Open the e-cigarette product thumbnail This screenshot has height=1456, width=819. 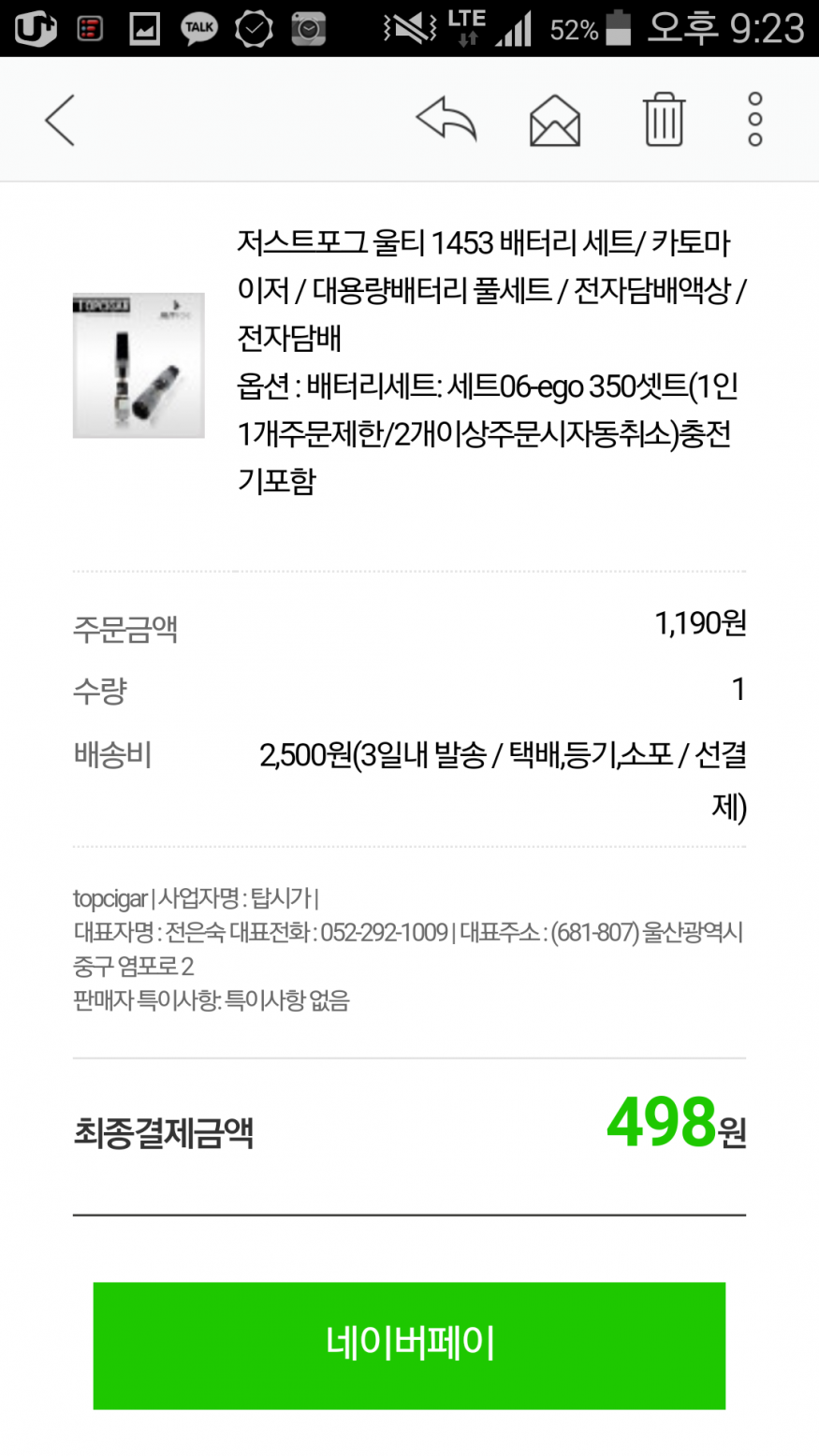pyautogui.click(x=139, y=365)
